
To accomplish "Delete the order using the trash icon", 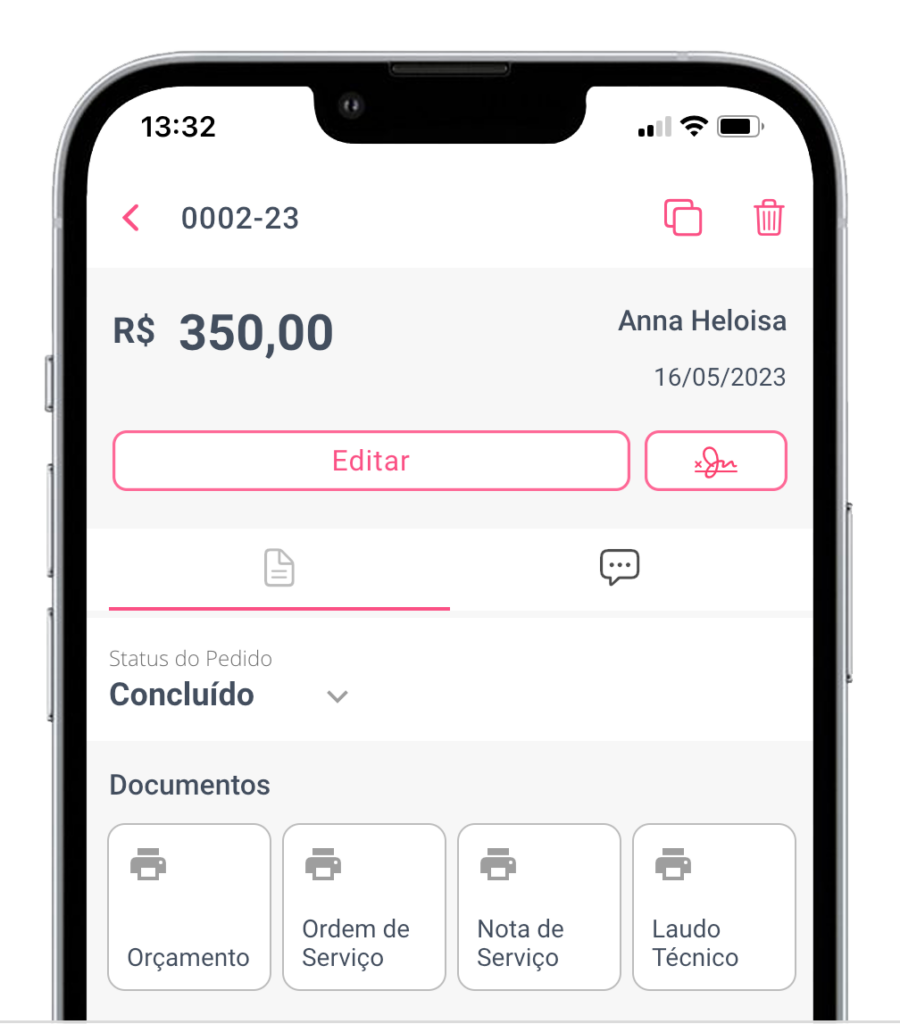I will tap(768, 218).
